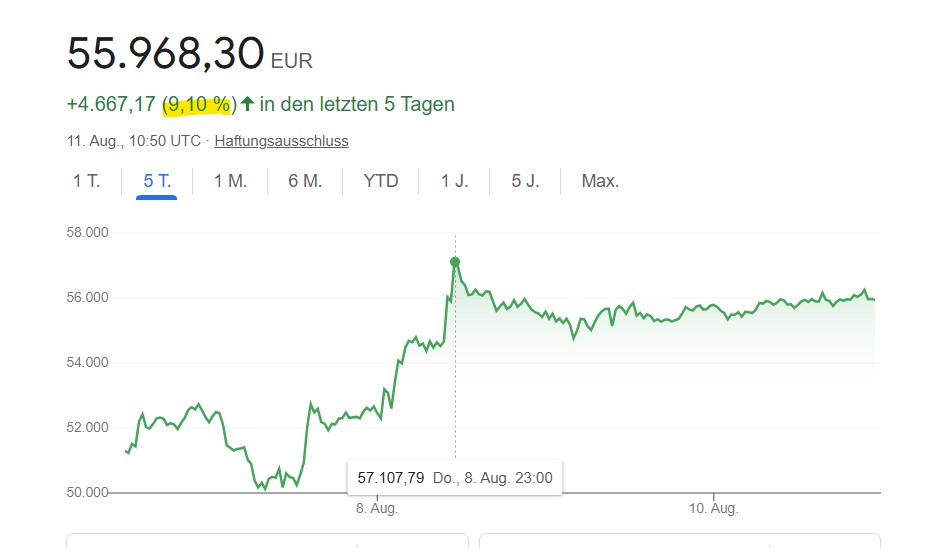The image size is (950, 548).
Task: Switch to the 6 M. range
Action: pyautogui.click(x=305, y=181)
